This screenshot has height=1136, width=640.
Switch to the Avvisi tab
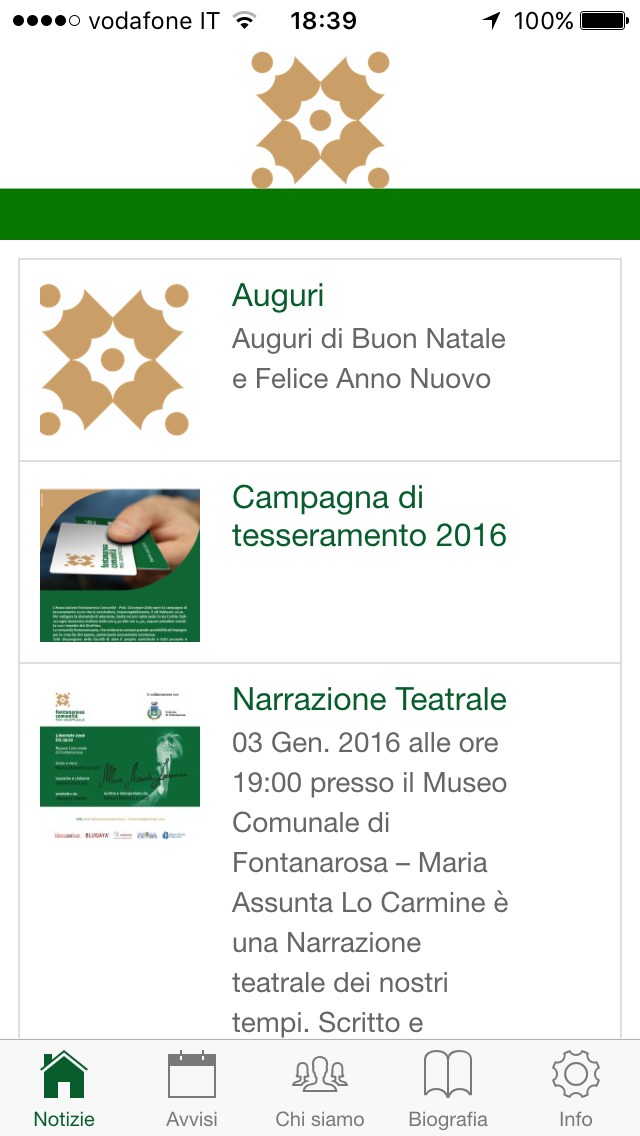[192, 1089]
